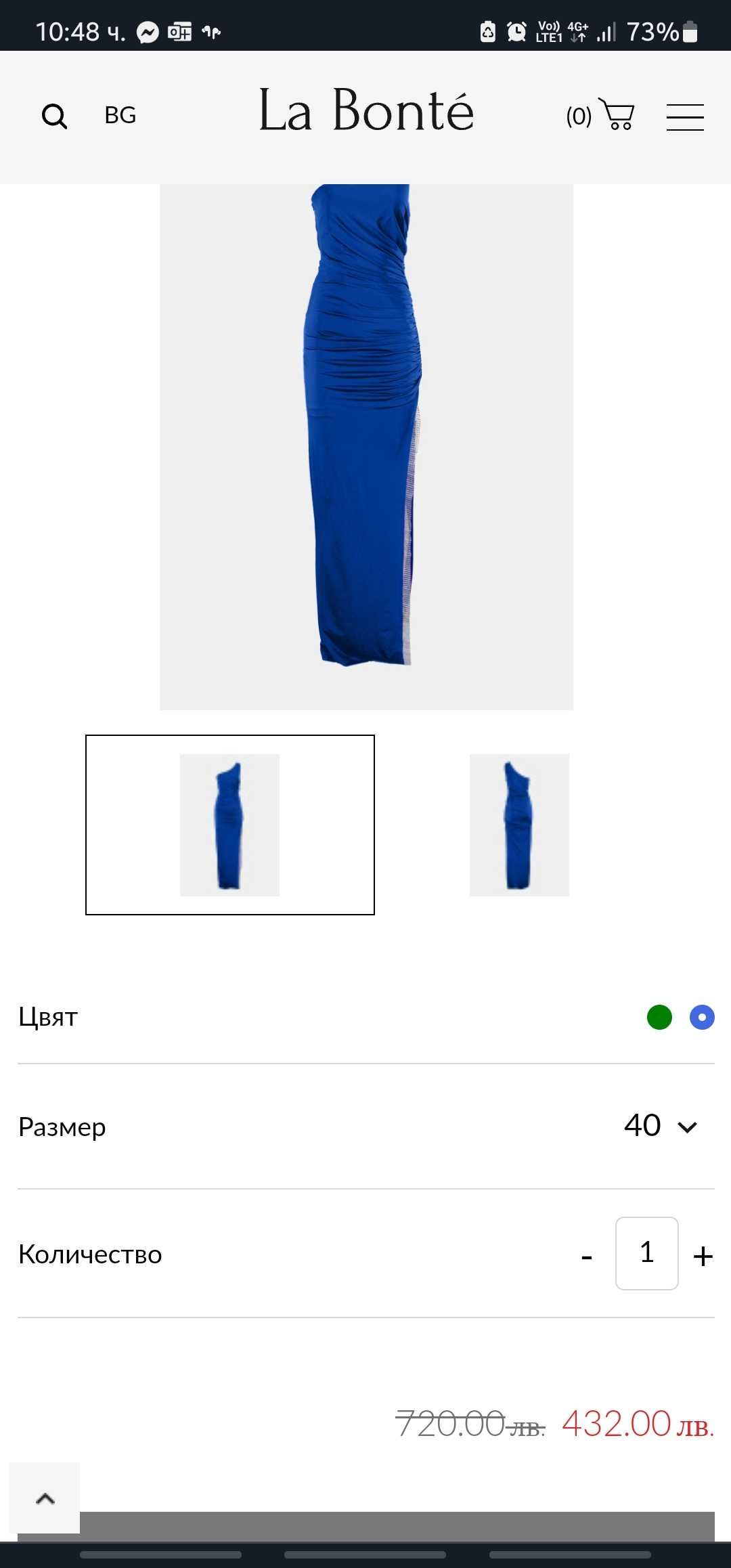
Task: Select the first dress thumbnail
Action: pyautogui.click(x=229, y=824)
